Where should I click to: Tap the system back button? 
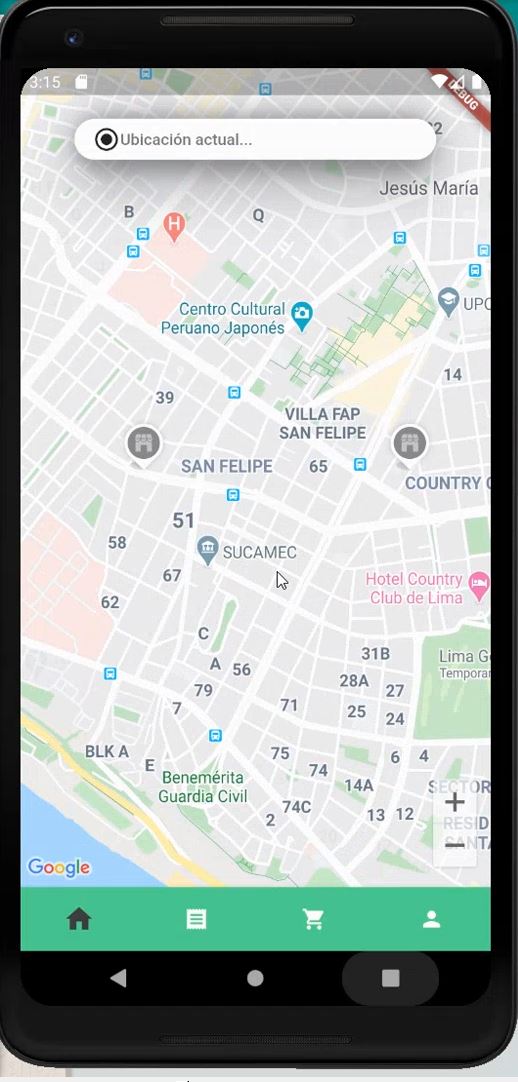coord(119,978)
